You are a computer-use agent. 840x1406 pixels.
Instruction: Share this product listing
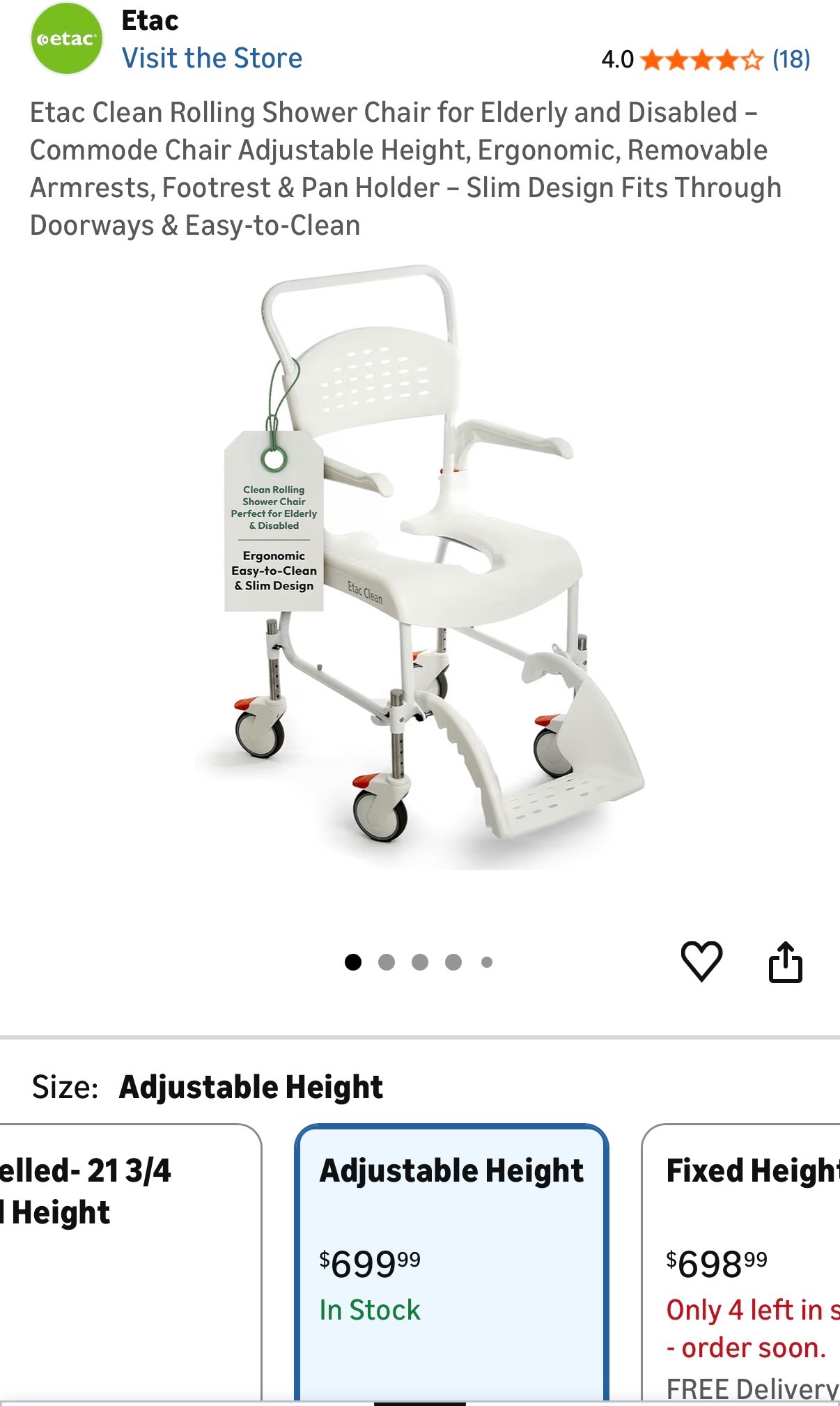point(785,962)
